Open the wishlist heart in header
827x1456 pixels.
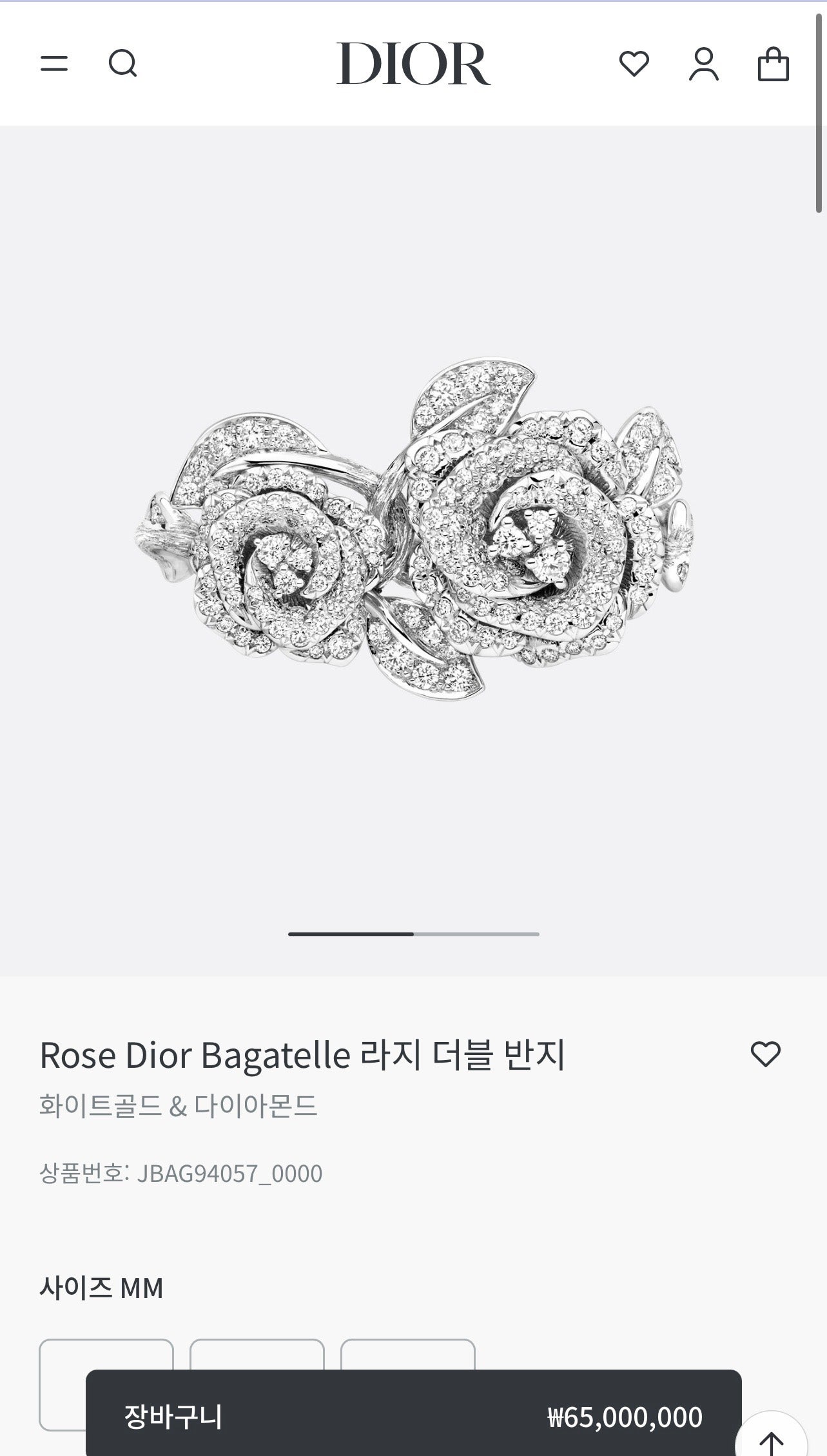[x=634, y=63]
